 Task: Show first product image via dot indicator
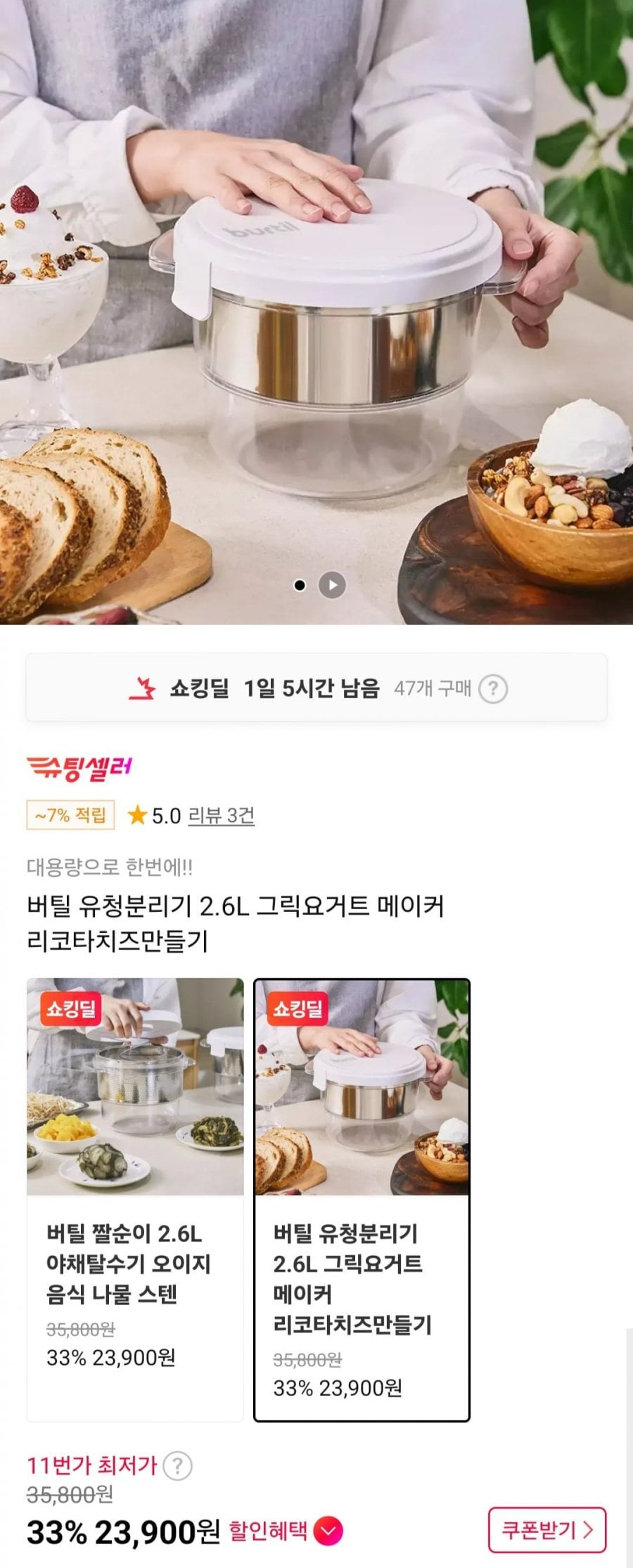[300, 585]
